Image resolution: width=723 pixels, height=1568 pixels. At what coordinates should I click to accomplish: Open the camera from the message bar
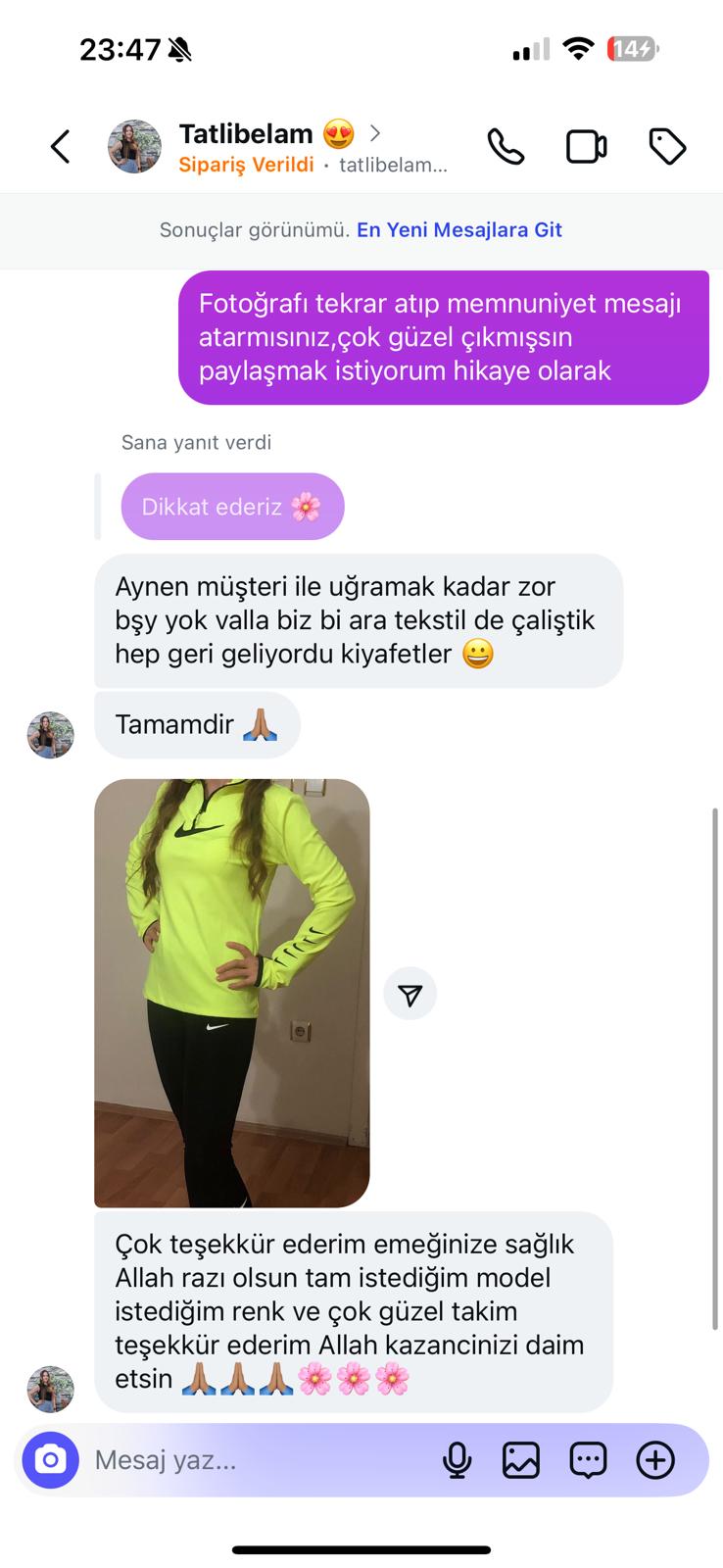coord(50,1460)
